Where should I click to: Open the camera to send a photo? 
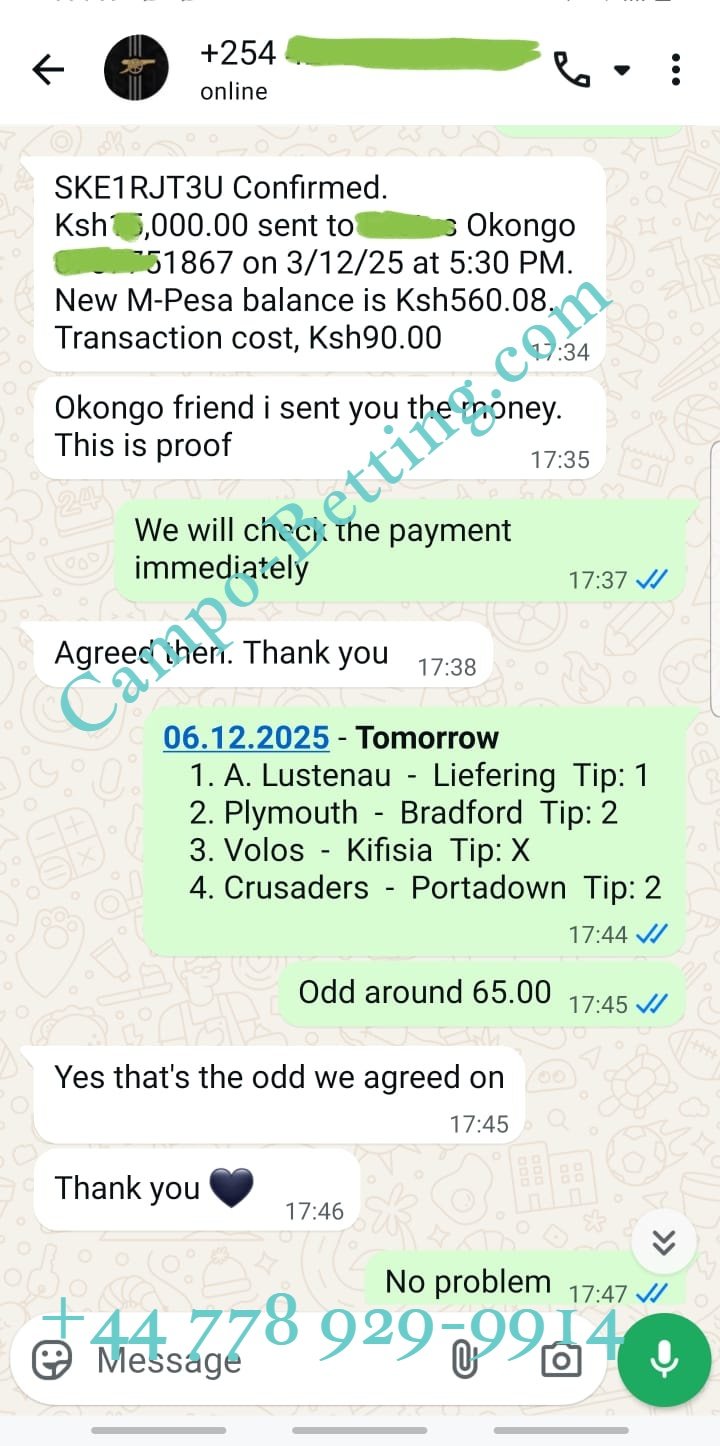(x=560, y=1360)
